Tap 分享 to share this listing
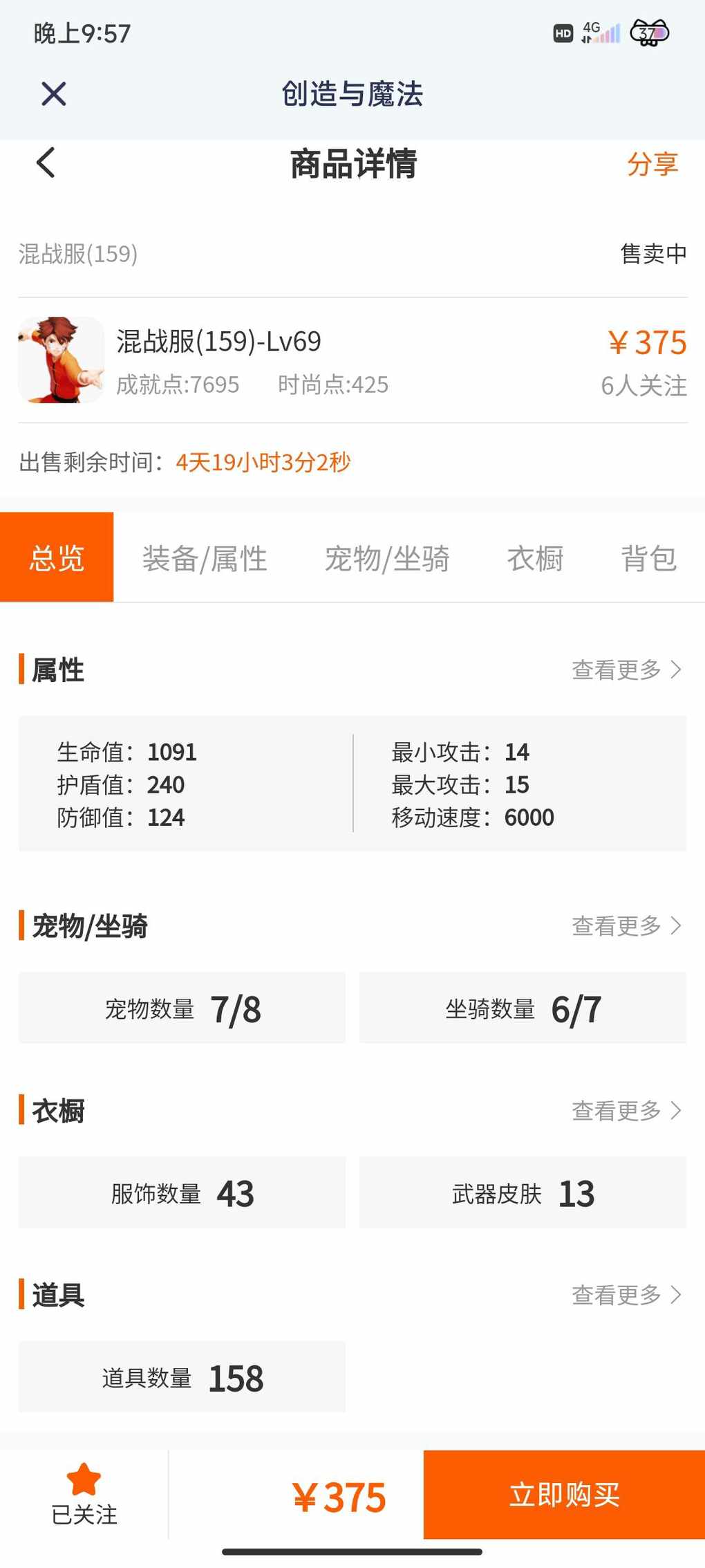This screenshot has height=1568, width=705. tap(652, 164)
